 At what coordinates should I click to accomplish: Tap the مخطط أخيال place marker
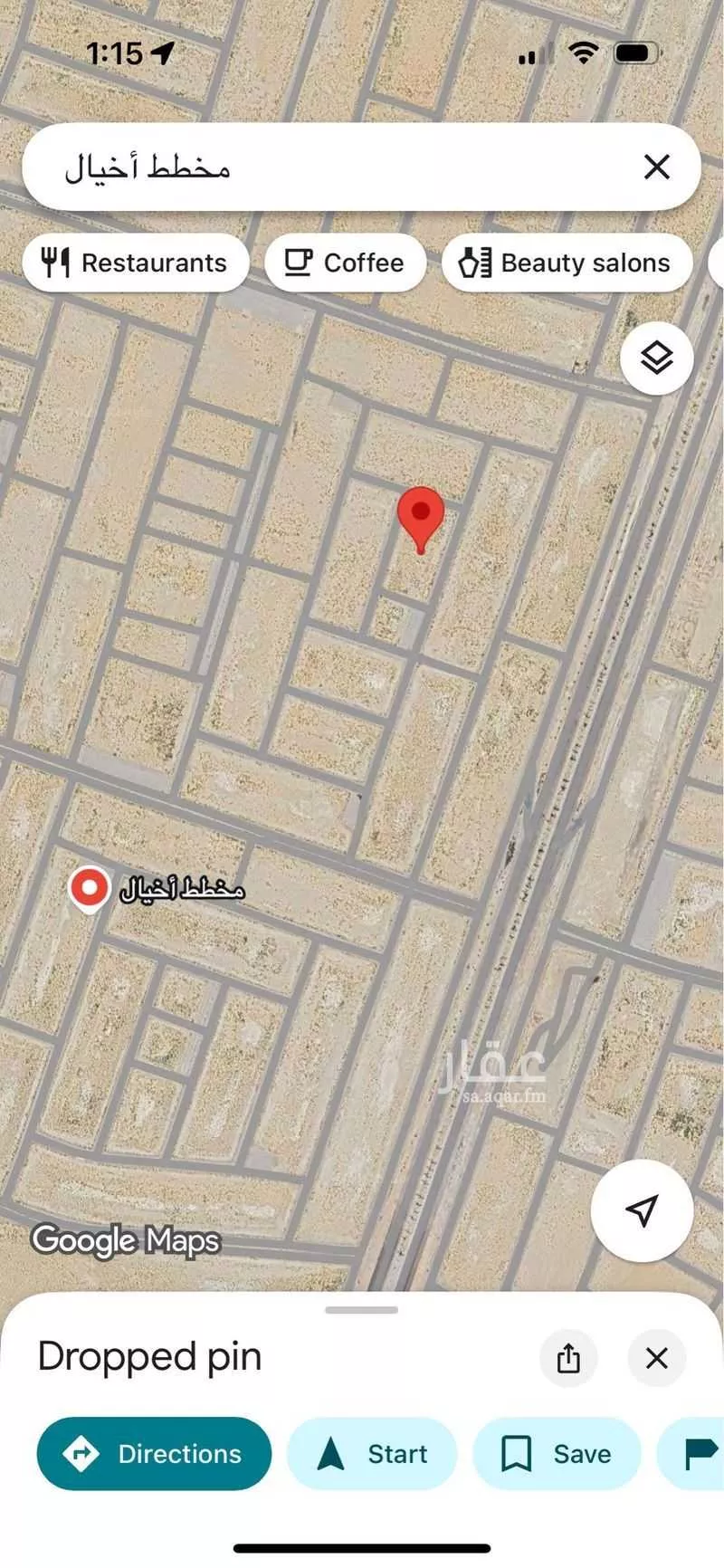coord(90,888)
